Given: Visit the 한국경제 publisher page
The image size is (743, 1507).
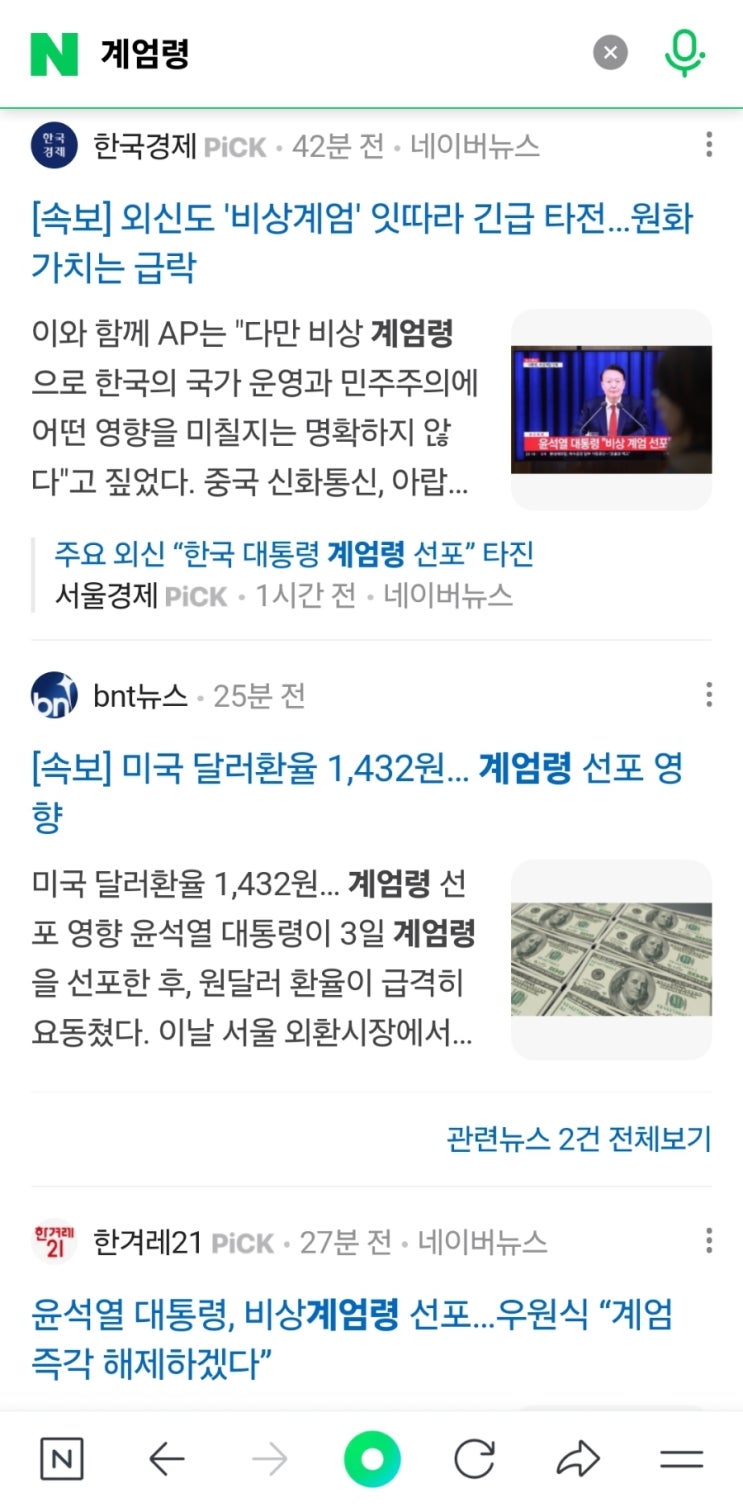Looking at the screenshot, I should click(145, 147).
